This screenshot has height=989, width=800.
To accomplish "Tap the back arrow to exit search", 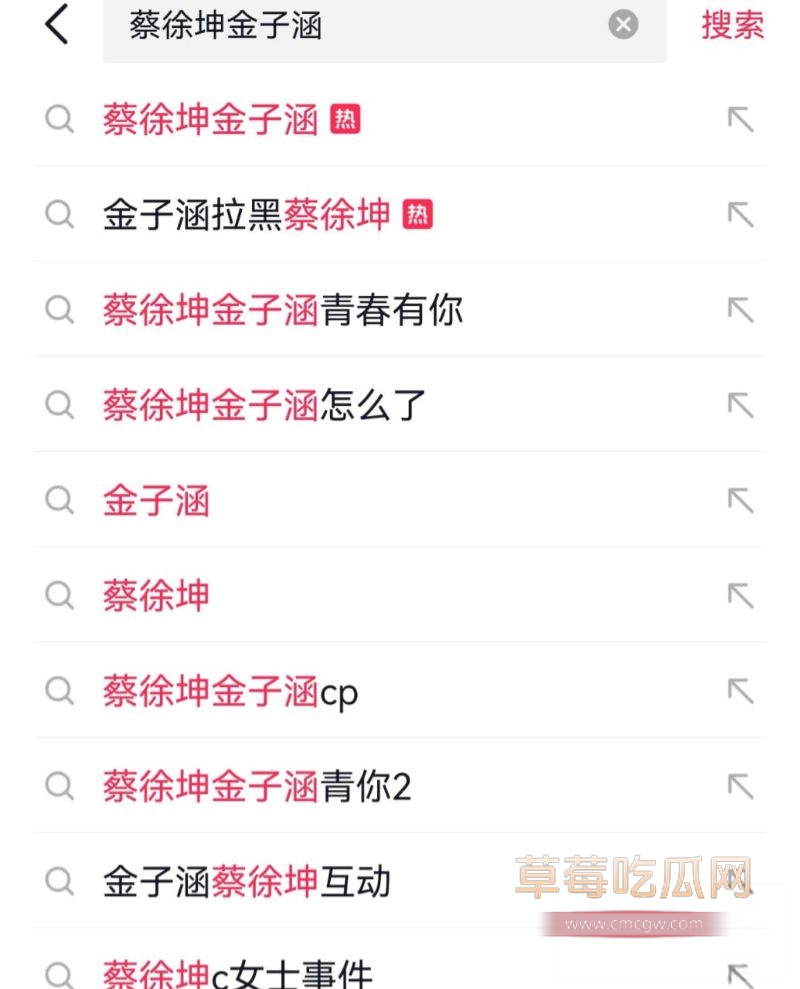I will point(57,25).
